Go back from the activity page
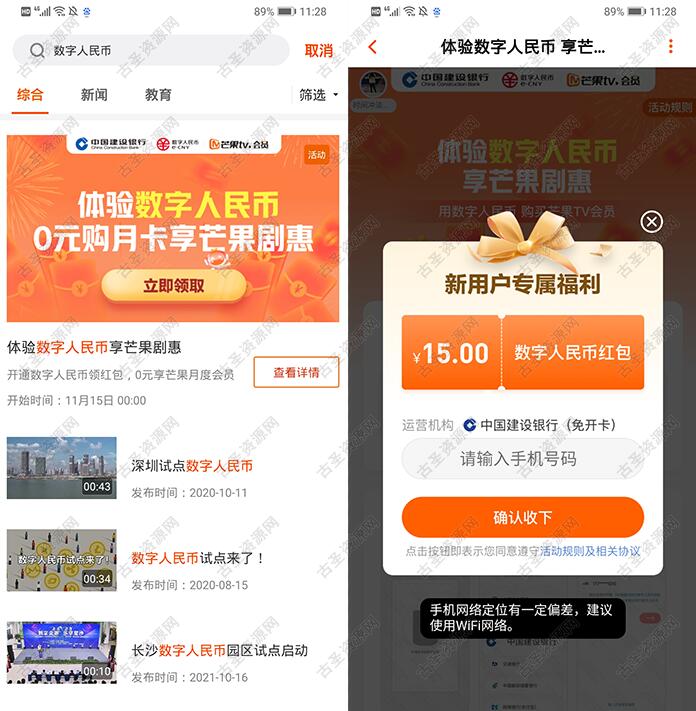696x711 pixels. pos(373,47)
